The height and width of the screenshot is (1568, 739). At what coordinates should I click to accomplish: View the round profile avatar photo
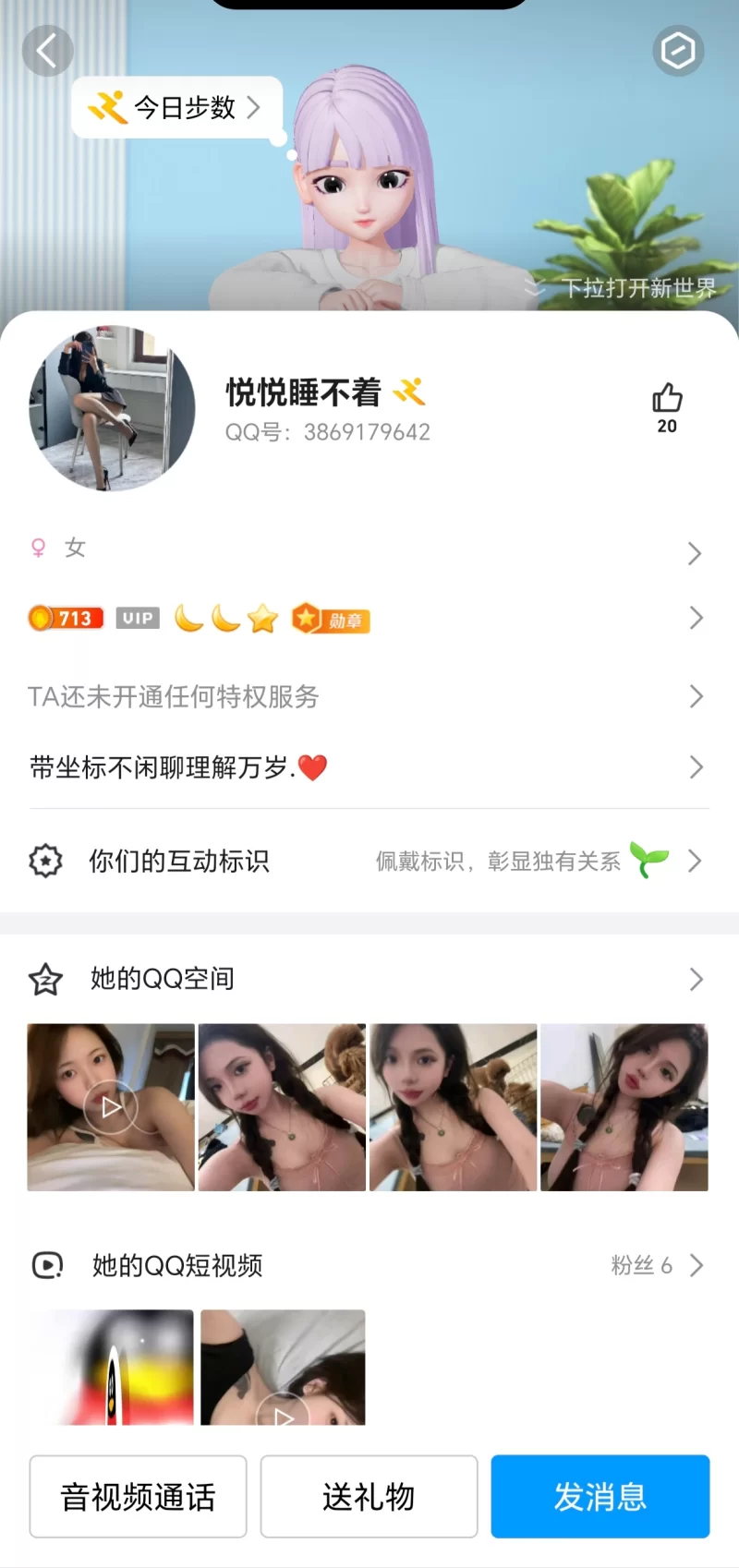coord(112,407)
